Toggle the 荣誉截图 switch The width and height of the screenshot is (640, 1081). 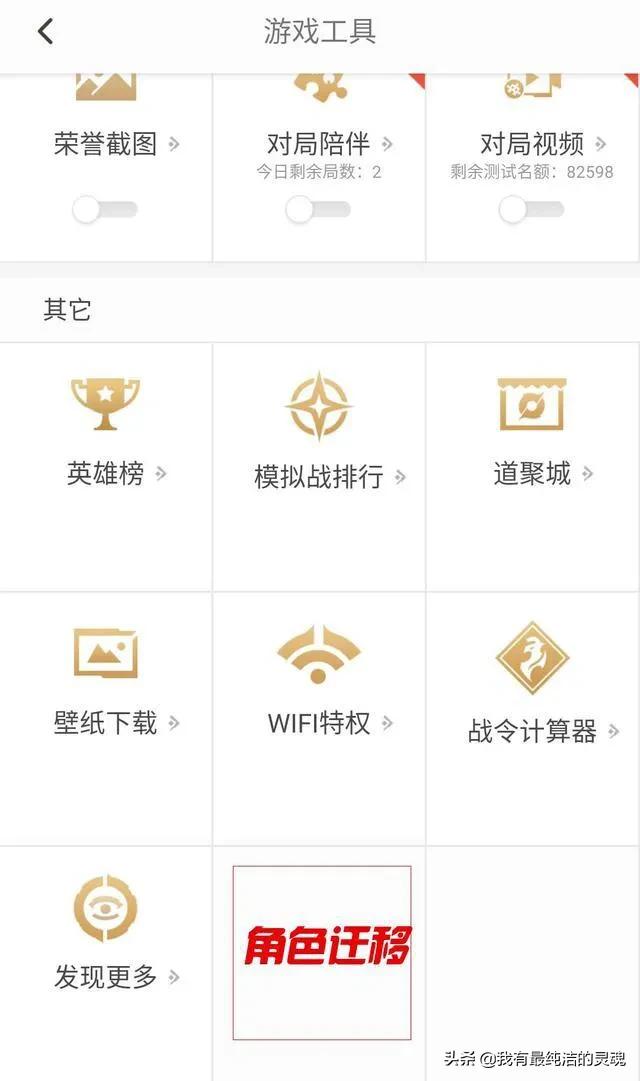coord(106,209)
